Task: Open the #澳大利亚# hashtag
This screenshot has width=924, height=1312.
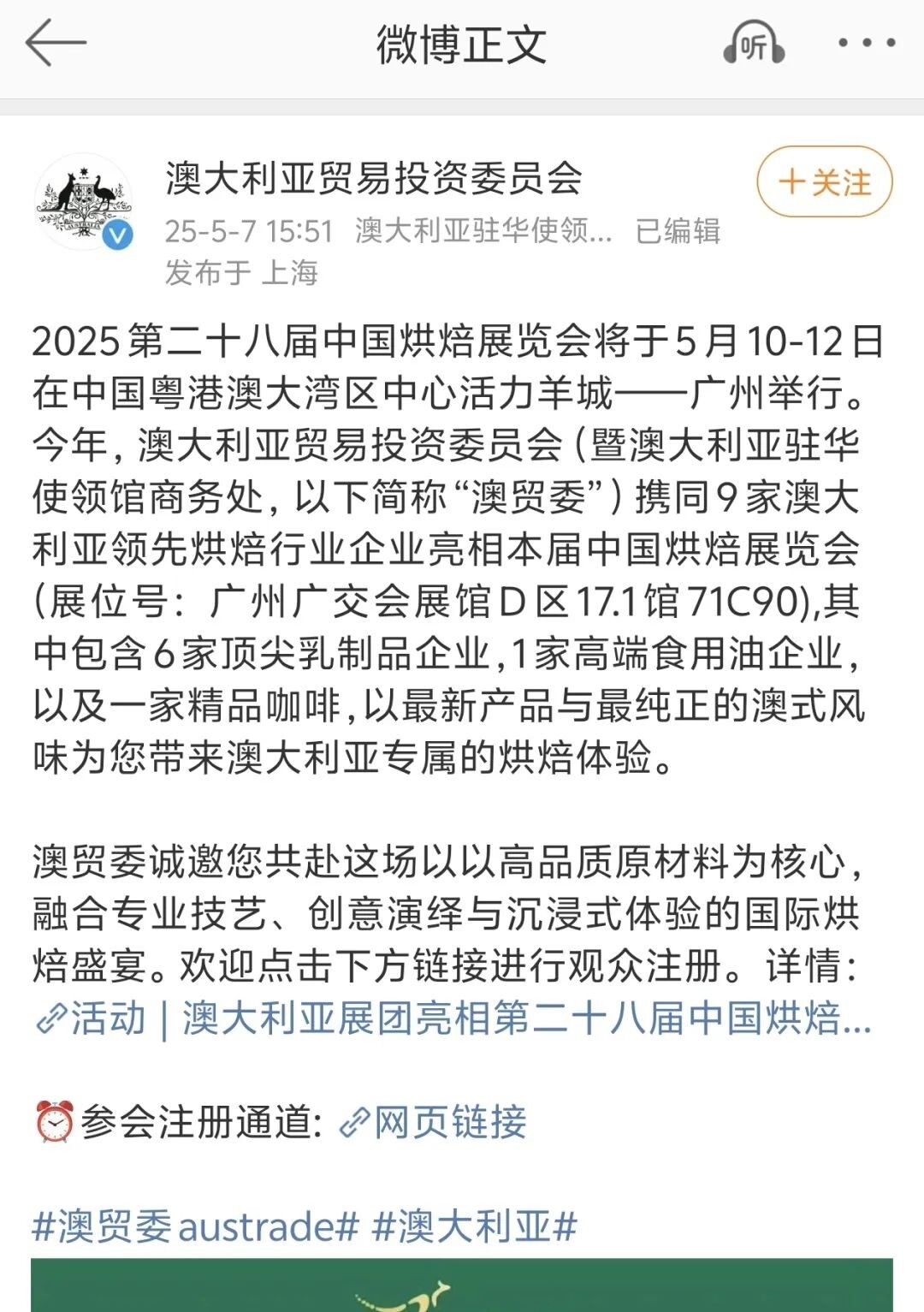Action: tap(475, 1226)
